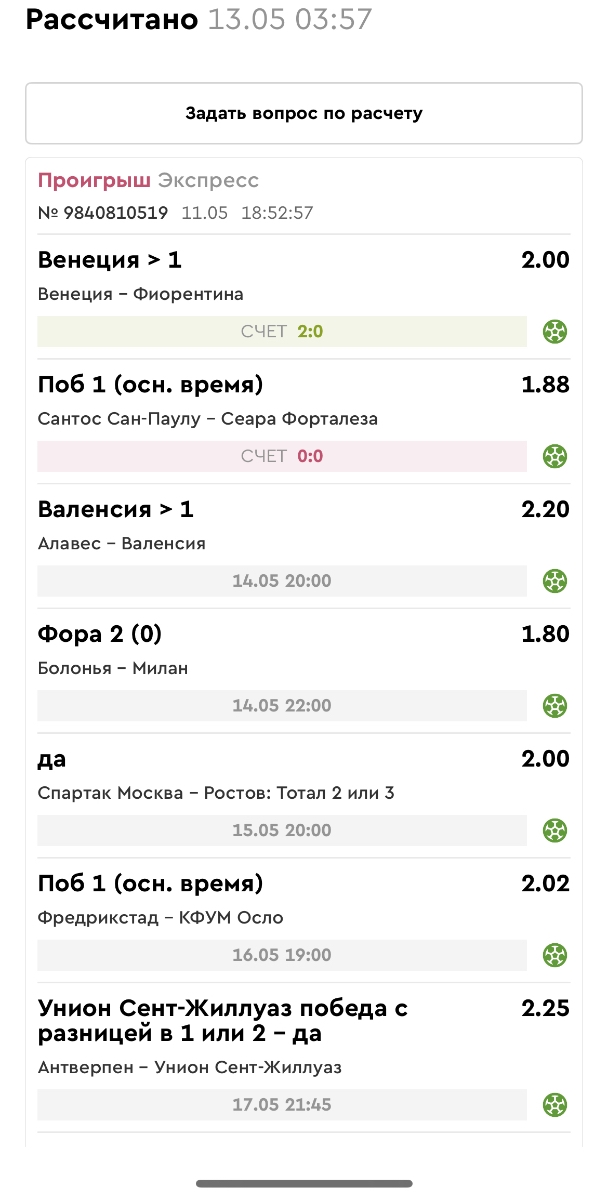The width and height of the screenshot is (608, 1200).
Task: Open the Сантос Сан-Паулу – Сеара Форталеза row
Action: pyautogui.click(x=303, y=419)
